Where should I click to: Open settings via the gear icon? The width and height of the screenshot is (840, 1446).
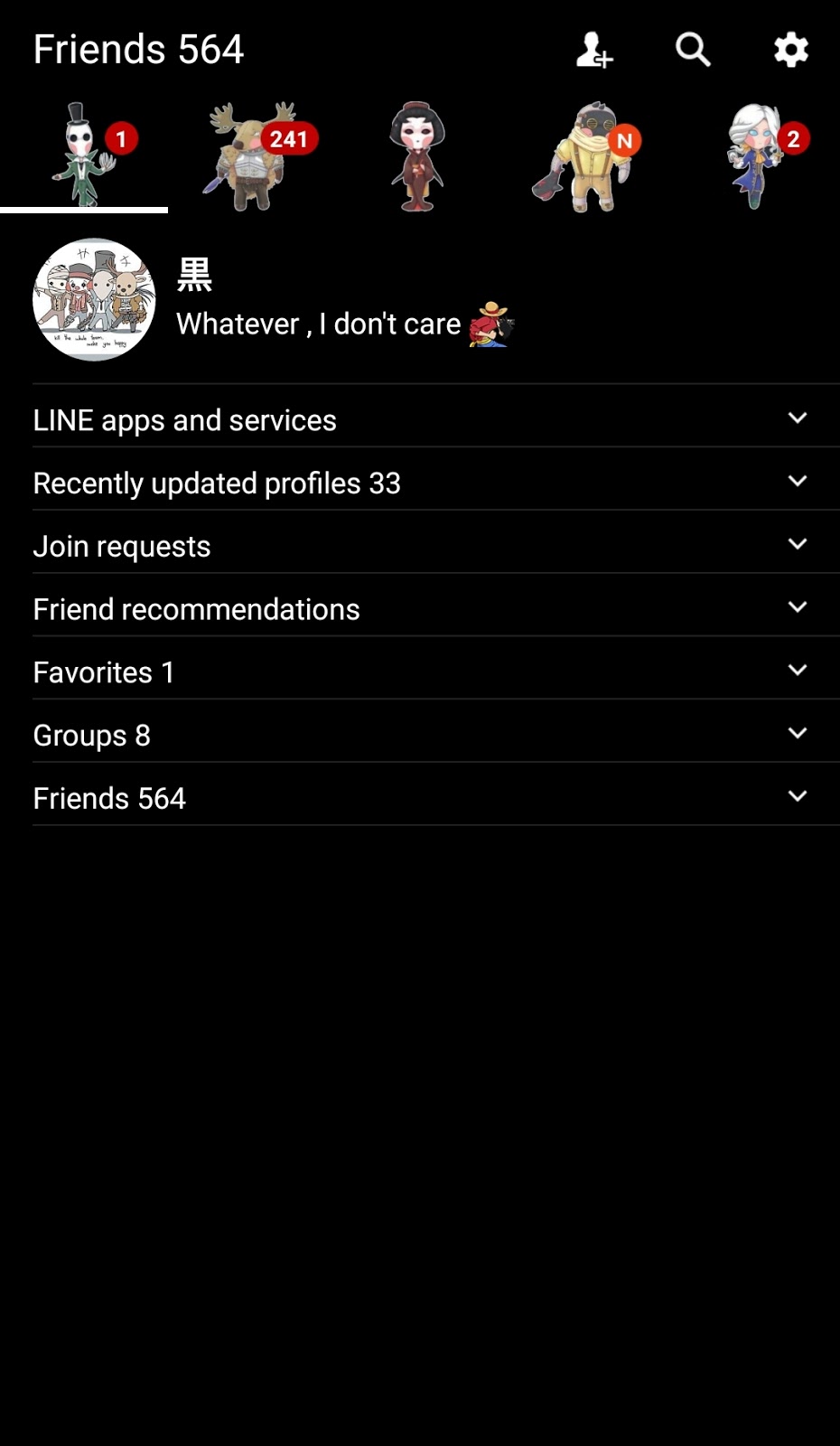pyautogui.click(x=791, y=50)
